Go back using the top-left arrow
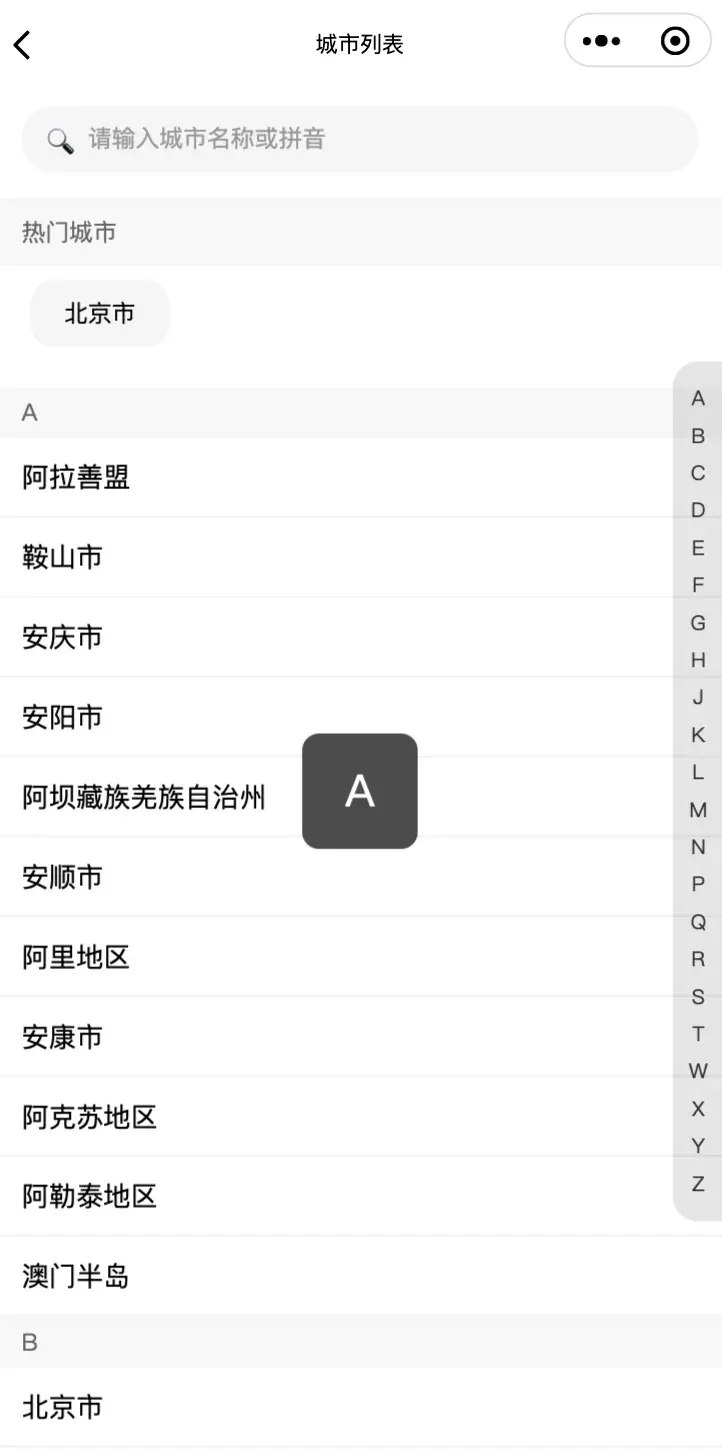Image resolution: width=722 pixels, height=1452 pixels. (22, 44)
